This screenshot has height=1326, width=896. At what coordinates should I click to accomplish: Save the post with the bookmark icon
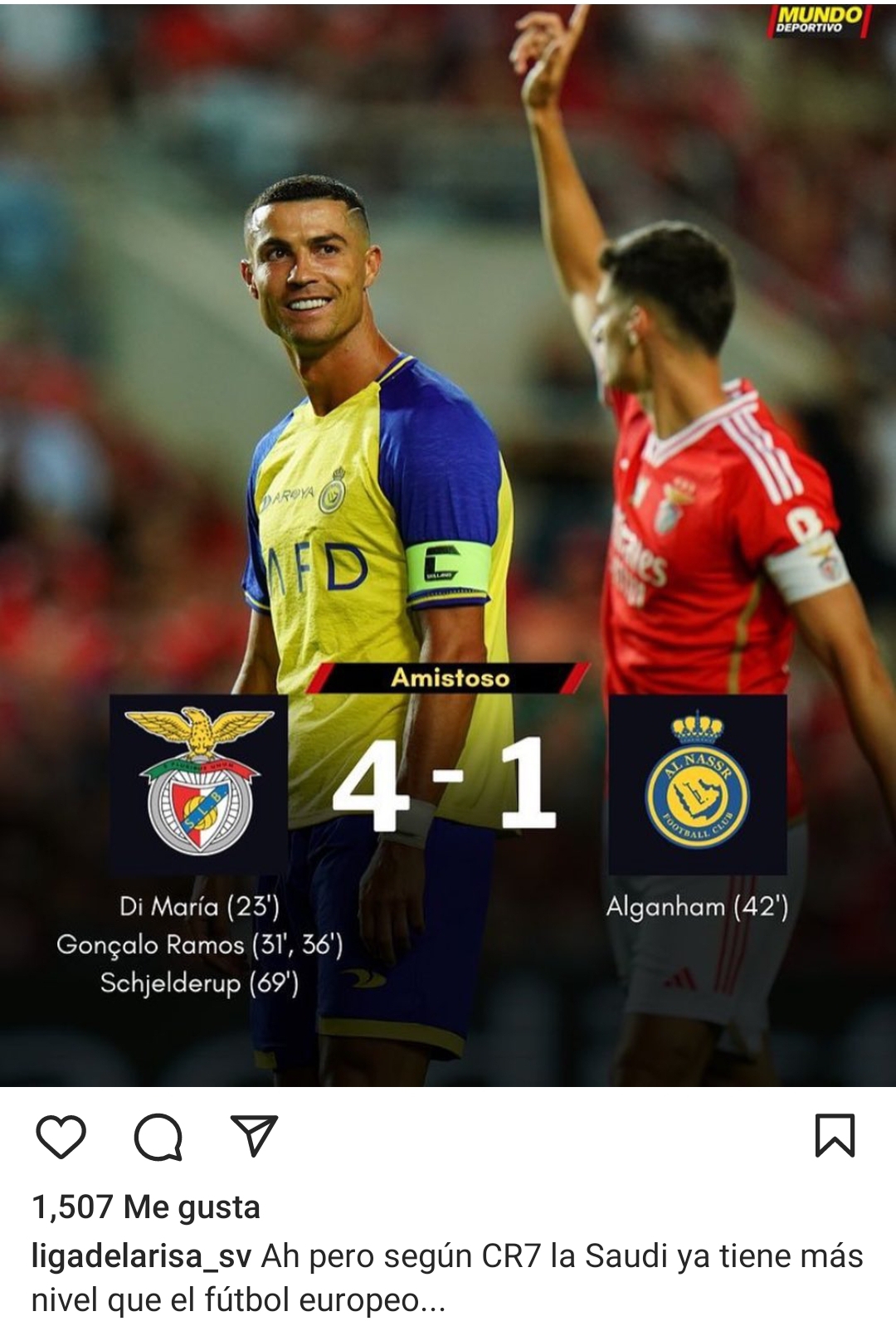point(834,1136)
